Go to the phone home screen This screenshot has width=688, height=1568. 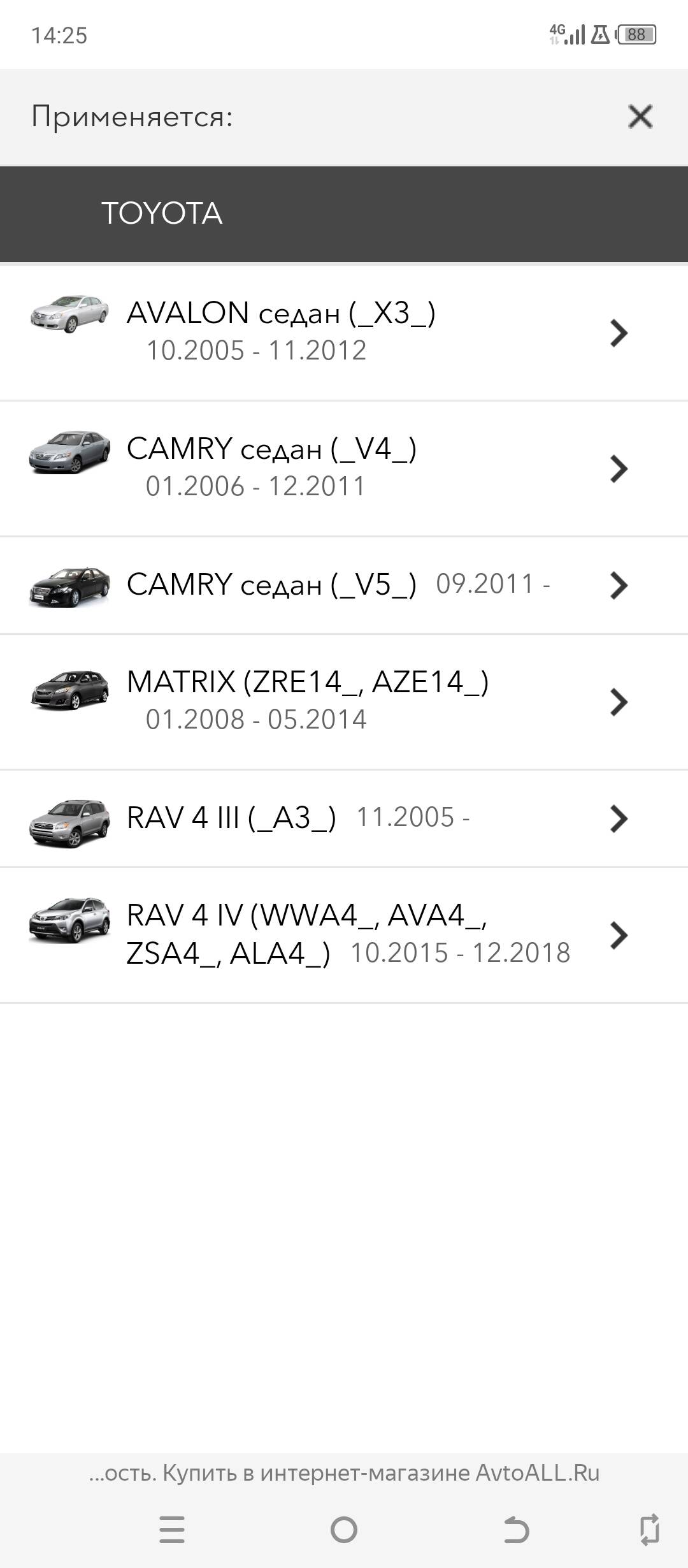[x=344, y=1530]
